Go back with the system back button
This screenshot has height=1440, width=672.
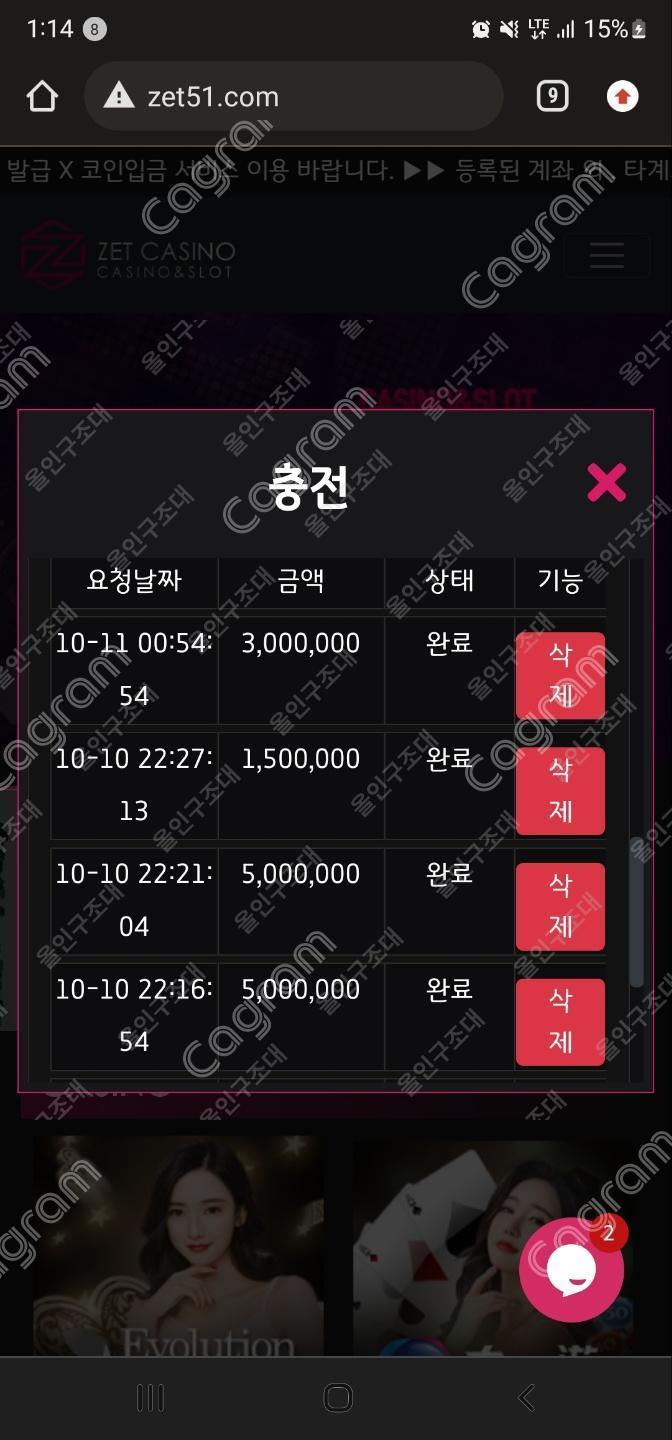click(526, 1398)
